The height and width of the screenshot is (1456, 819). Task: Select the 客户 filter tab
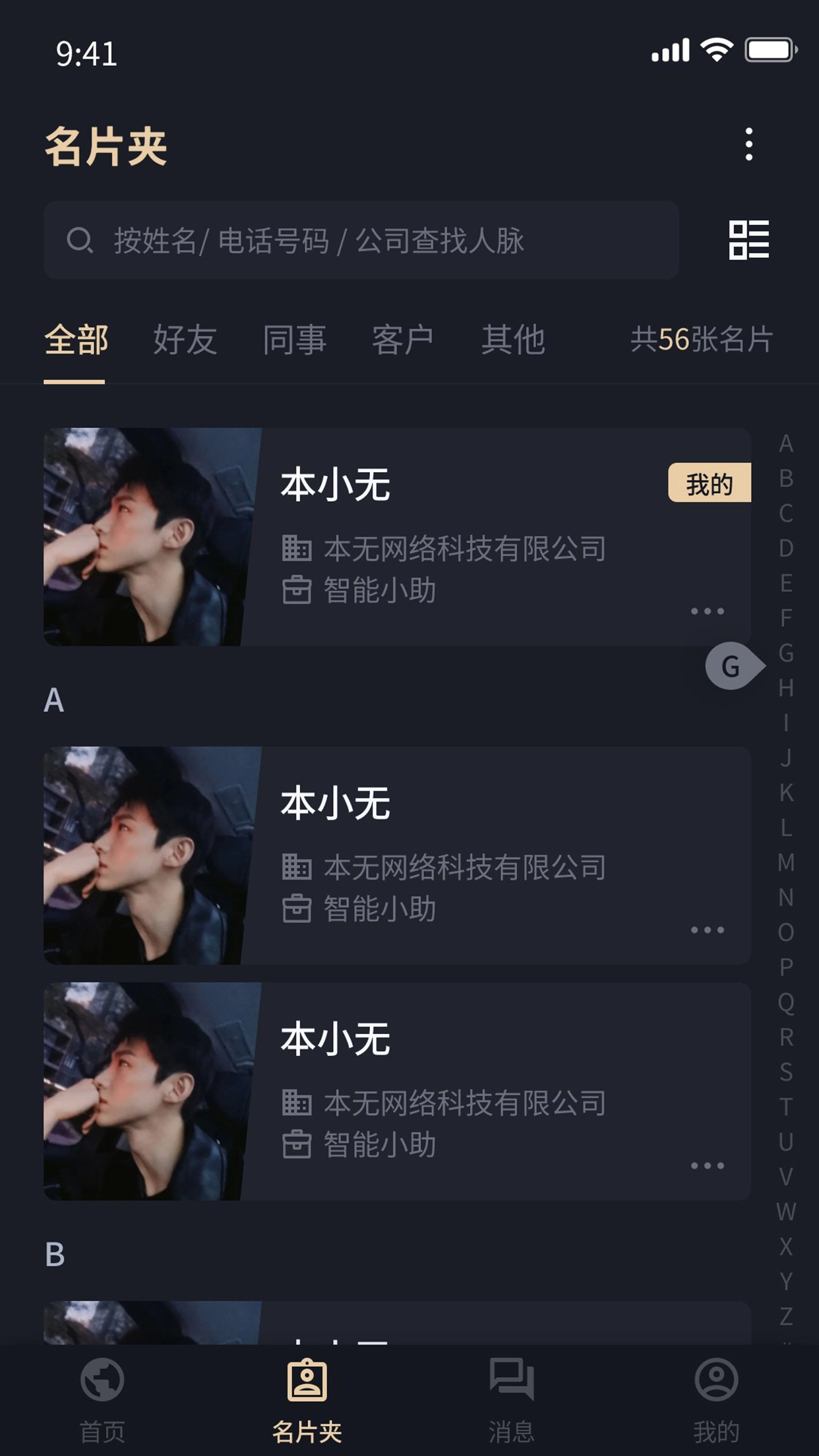pyautogui.click(x=404, y=340)
